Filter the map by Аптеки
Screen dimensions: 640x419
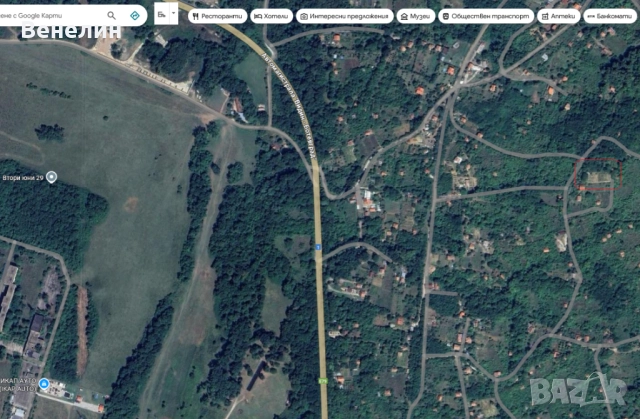[558, 16]
